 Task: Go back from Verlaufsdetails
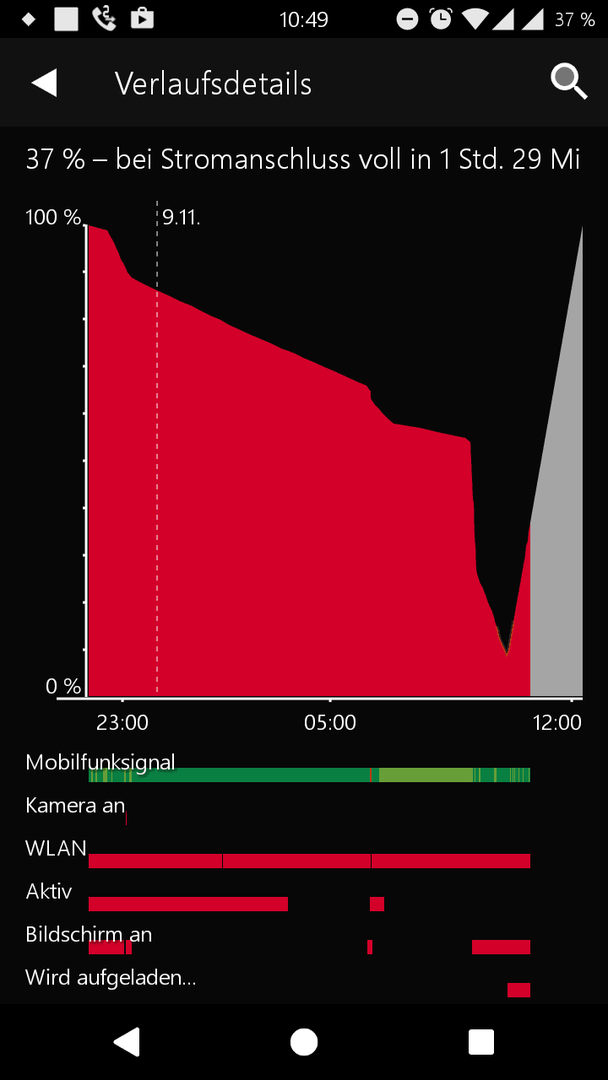click(45, 83)
